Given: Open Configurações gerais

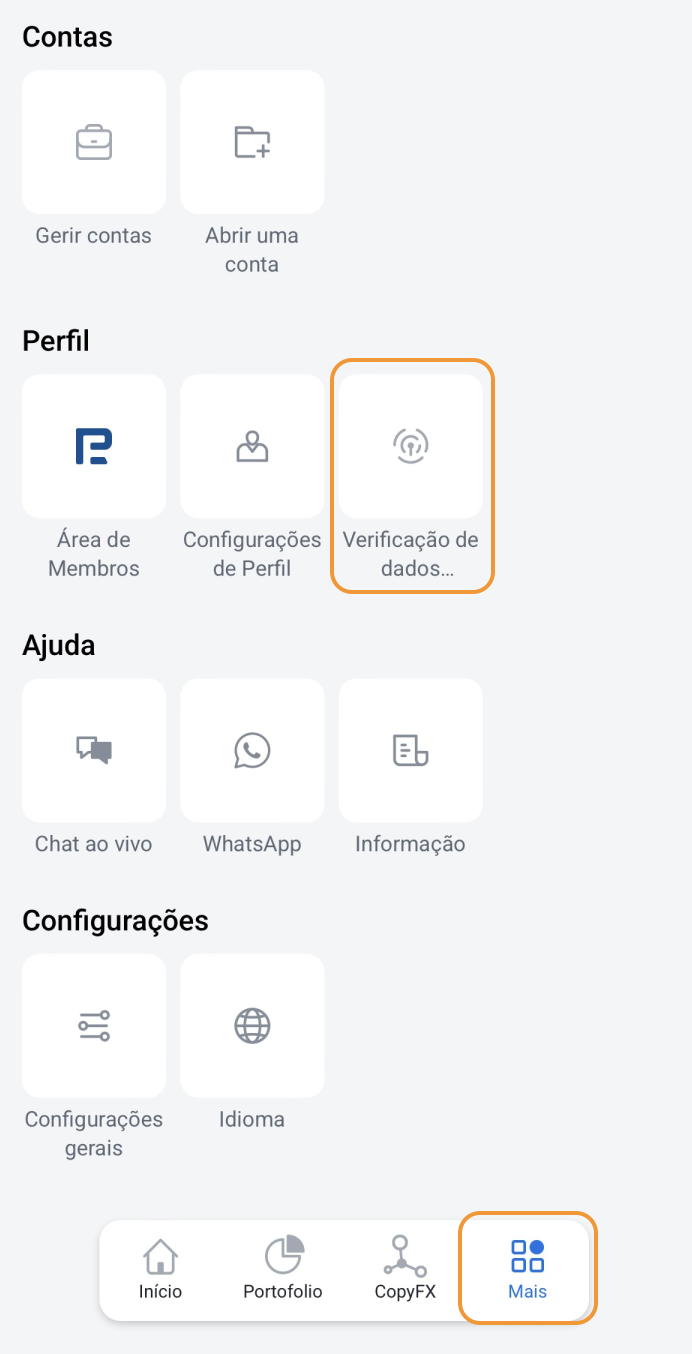Looking at the screenshot, I should (x=94, y=1025).
